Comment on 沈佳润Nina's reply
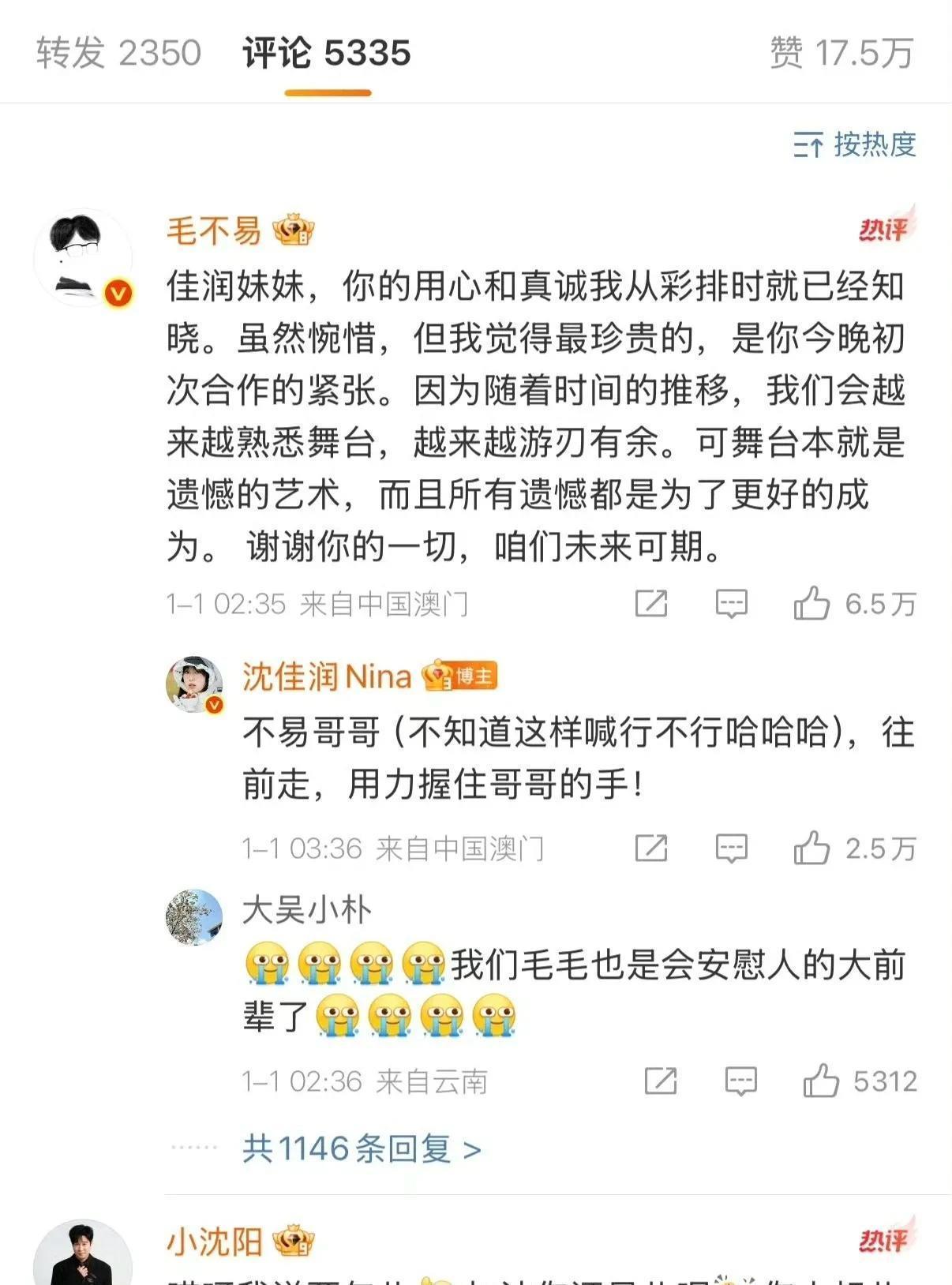This screenshot has height=1285, width=952. pos(732,849)
